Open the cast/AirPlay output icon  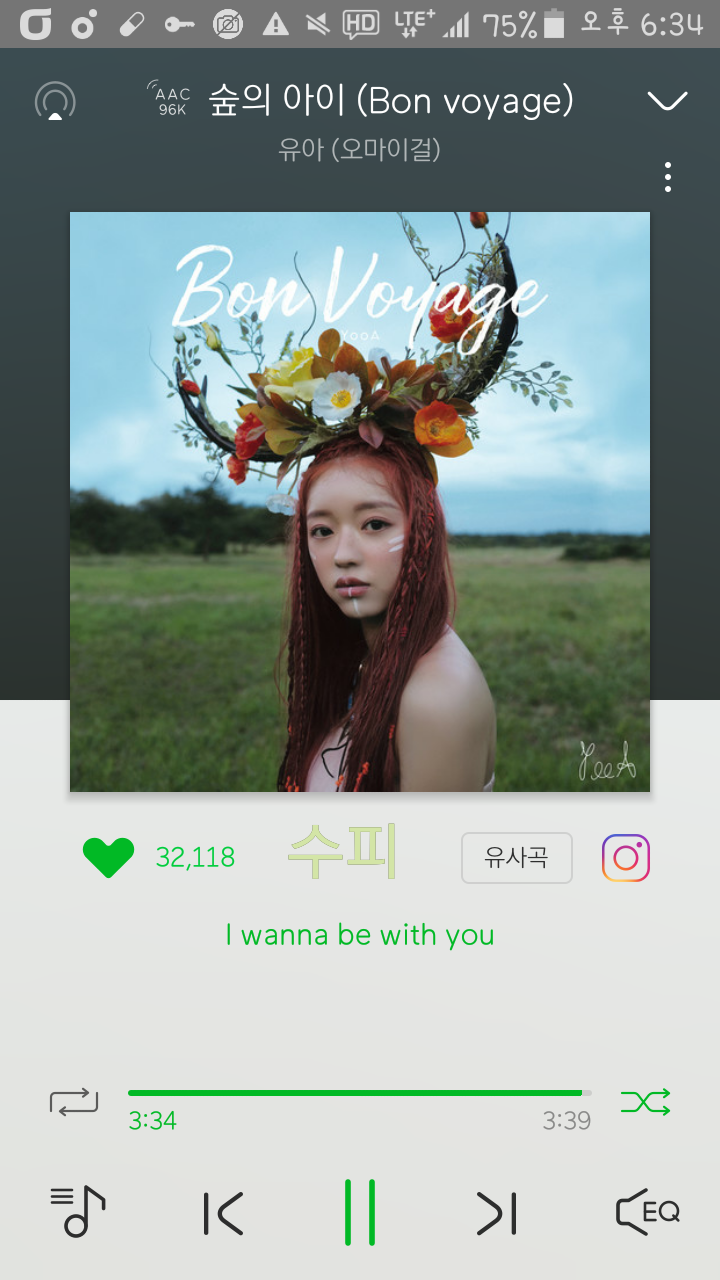pos(55,101)
